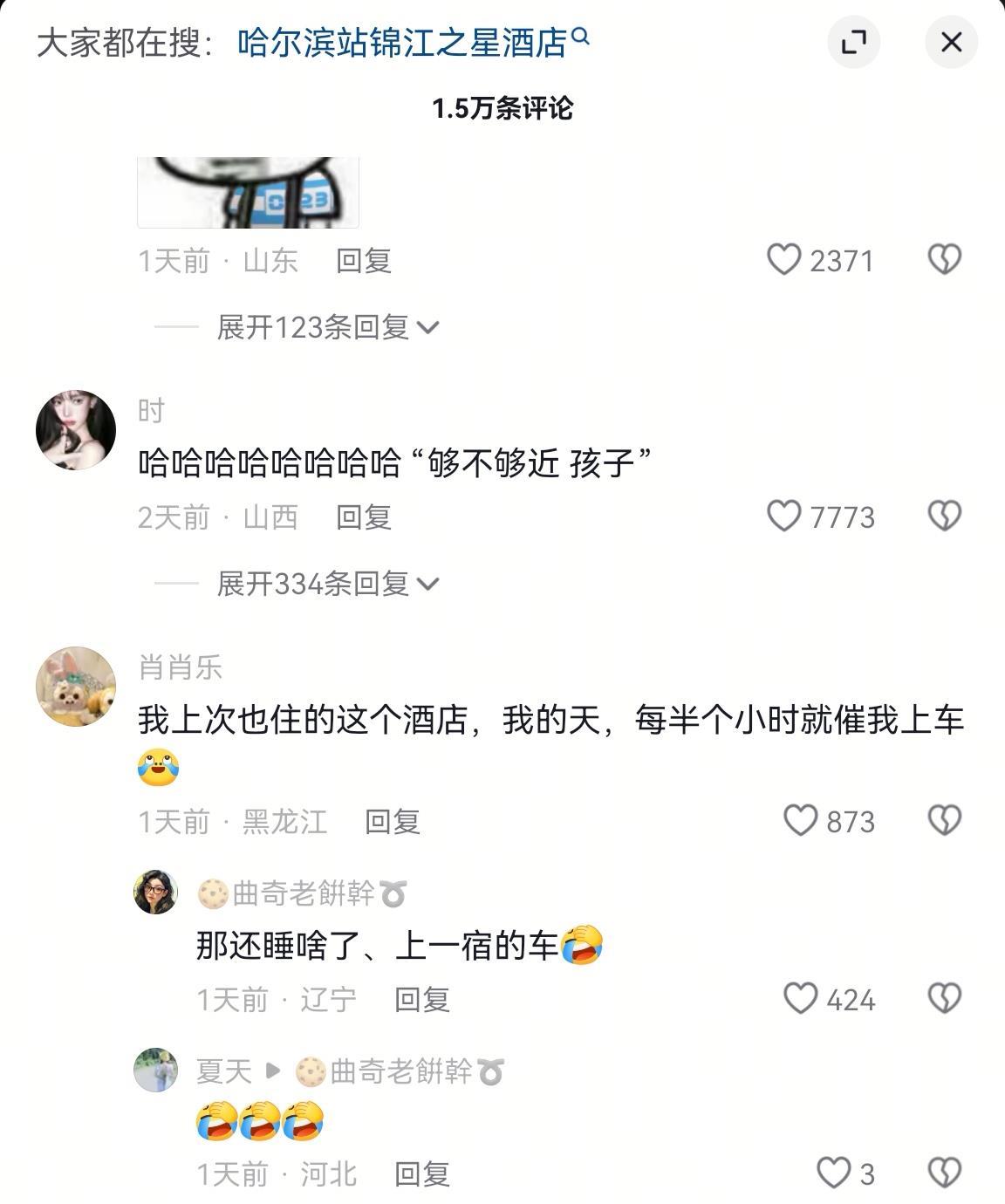
Task: Reply to 时's comment
Action: pos(364,517)
